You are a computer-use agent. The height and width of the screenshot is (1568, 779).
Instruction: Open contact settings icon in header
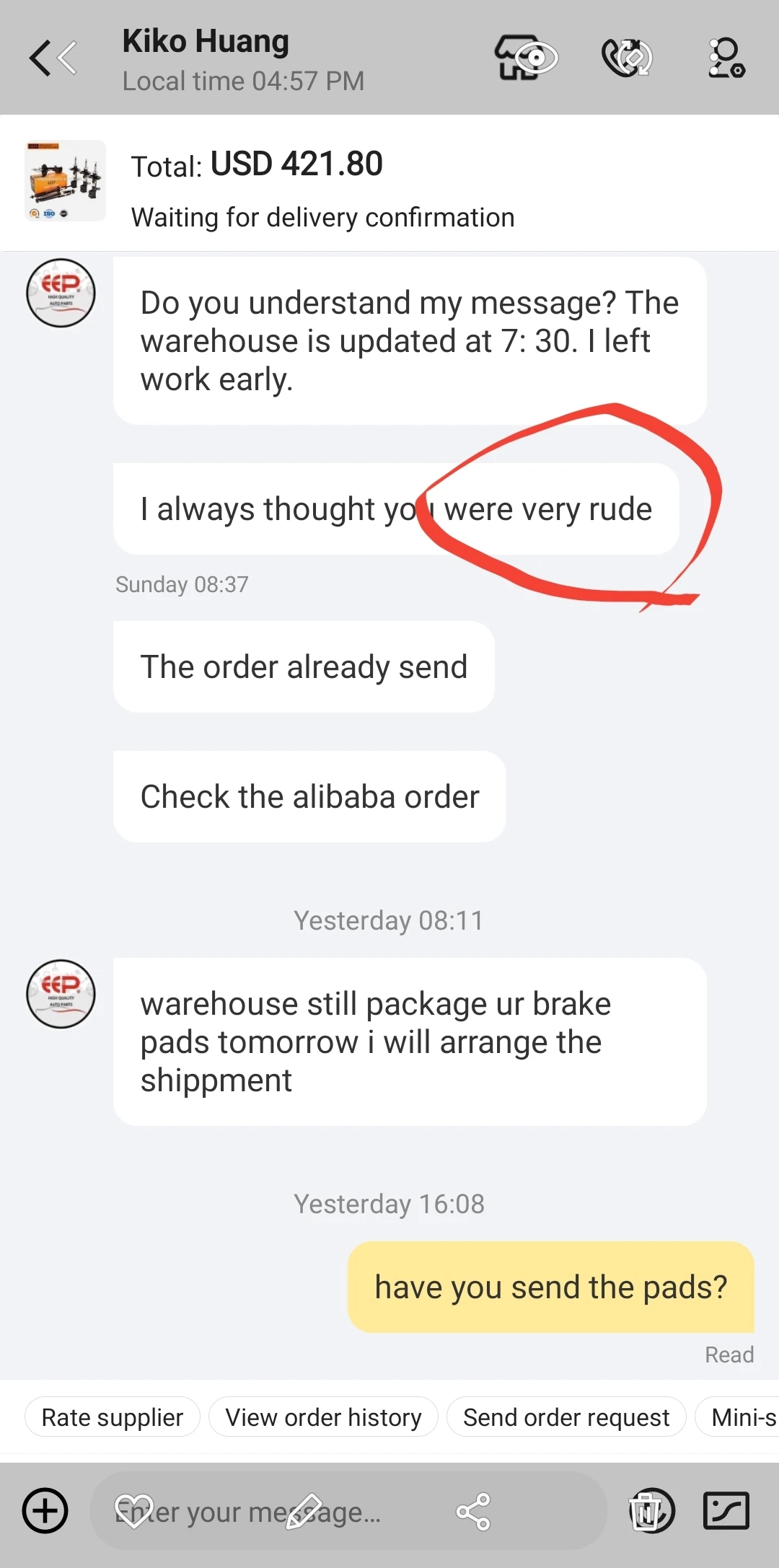[726, 58]
